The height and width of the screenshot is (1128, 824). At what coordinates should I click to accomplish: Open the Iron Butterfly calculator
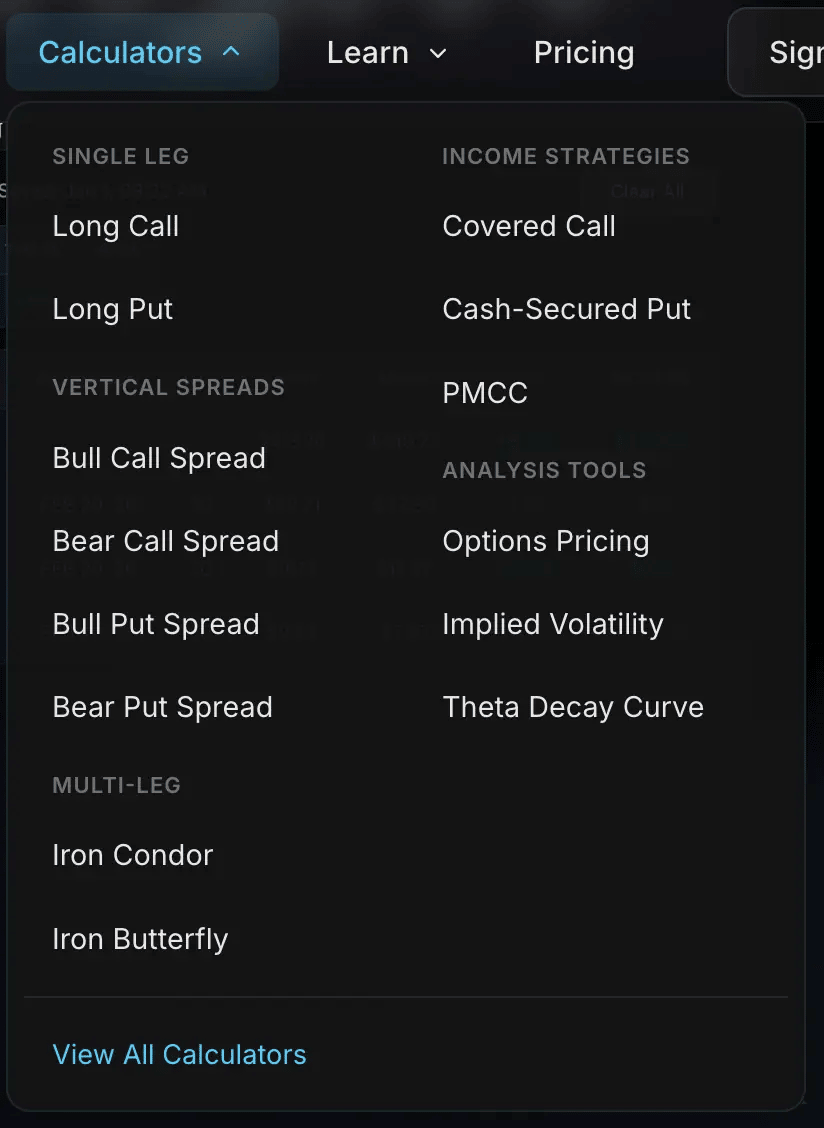coord(140,939)
